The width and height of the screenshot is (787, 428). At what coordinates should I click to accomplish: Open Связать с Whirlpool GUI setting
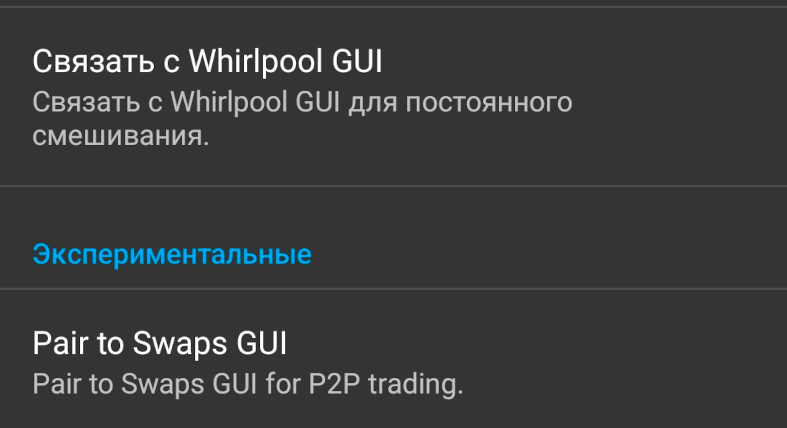(x=300, y=96)
